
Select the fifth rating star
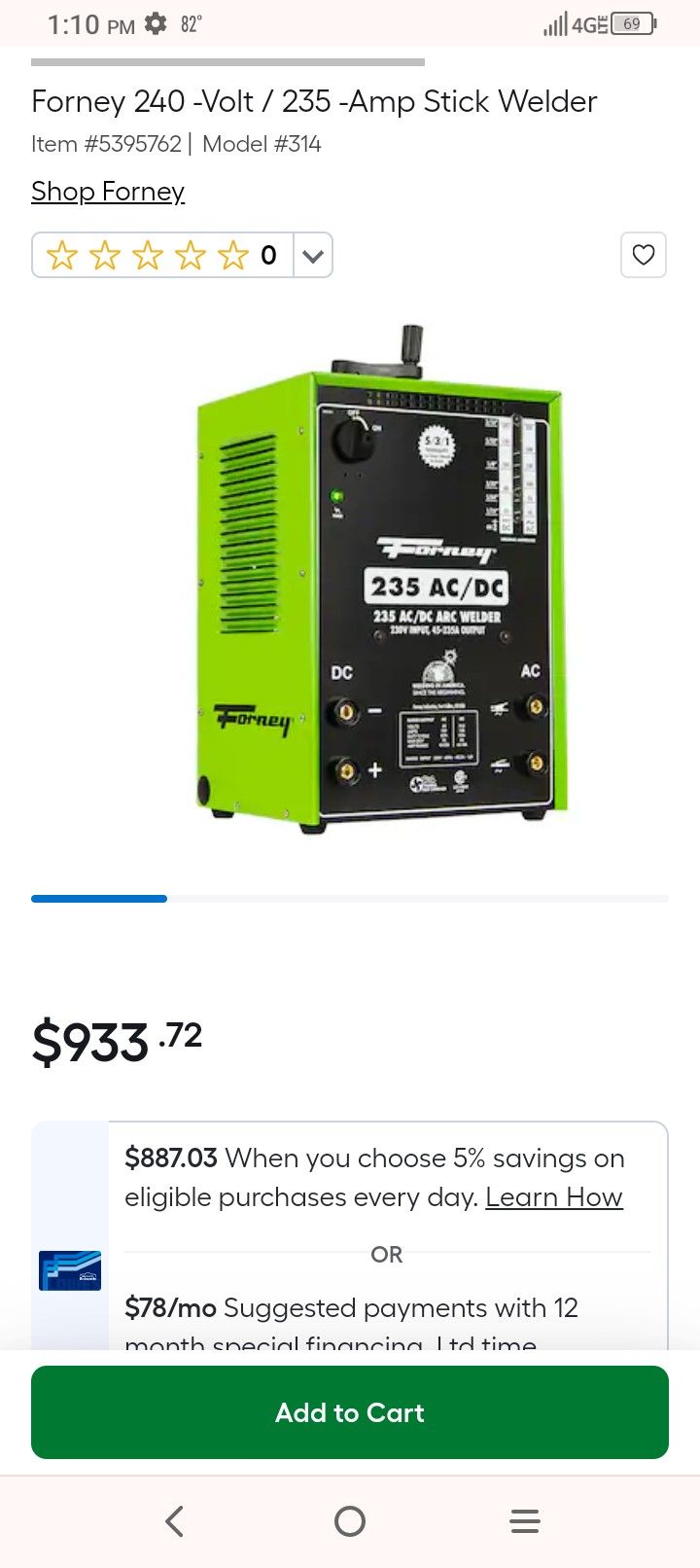point(233,255)
